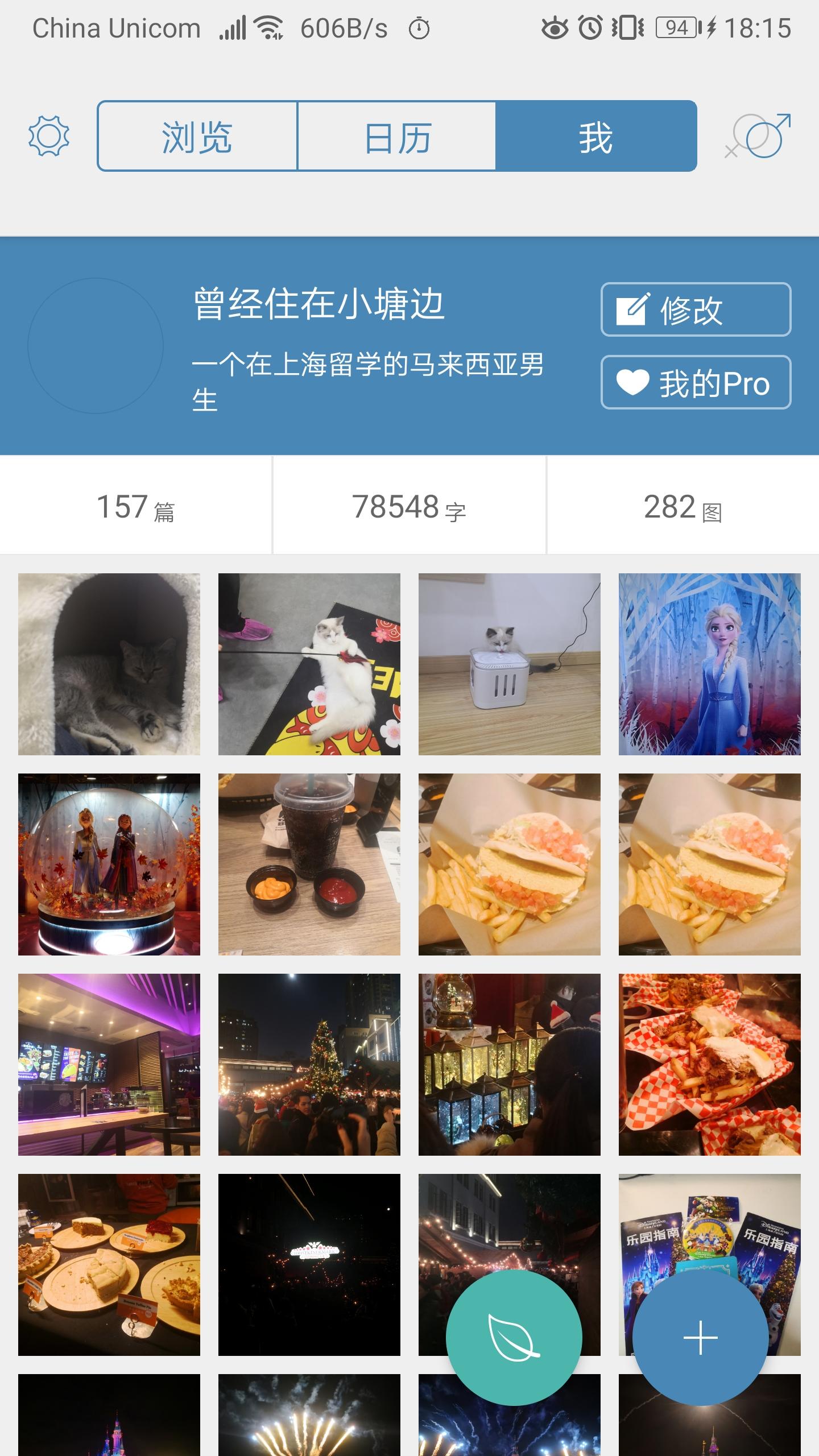819x1456 pixels.
Task: View the Frozen snow globe photo
Action: pyautogui.click(x=109, y=864)
